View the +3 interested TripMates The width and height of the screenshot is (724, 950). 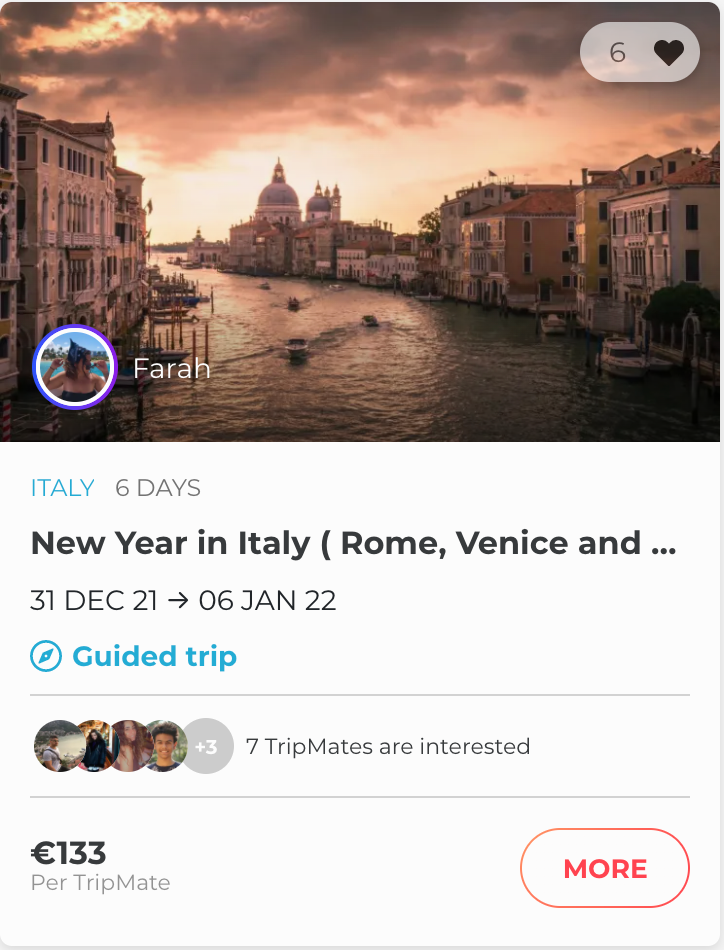(207, 746)
